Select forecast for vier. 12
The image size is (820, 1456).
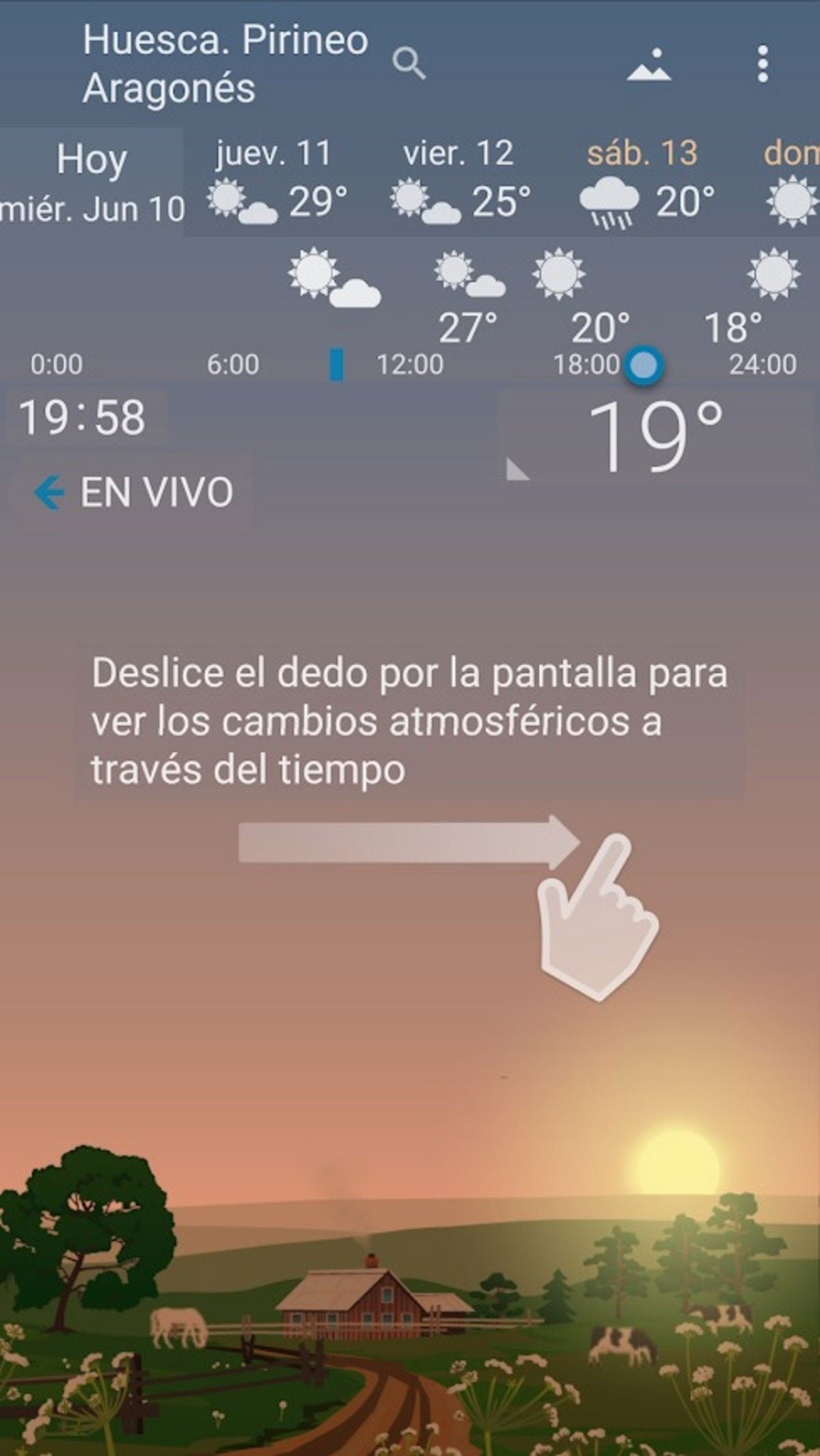pos(460,182)
